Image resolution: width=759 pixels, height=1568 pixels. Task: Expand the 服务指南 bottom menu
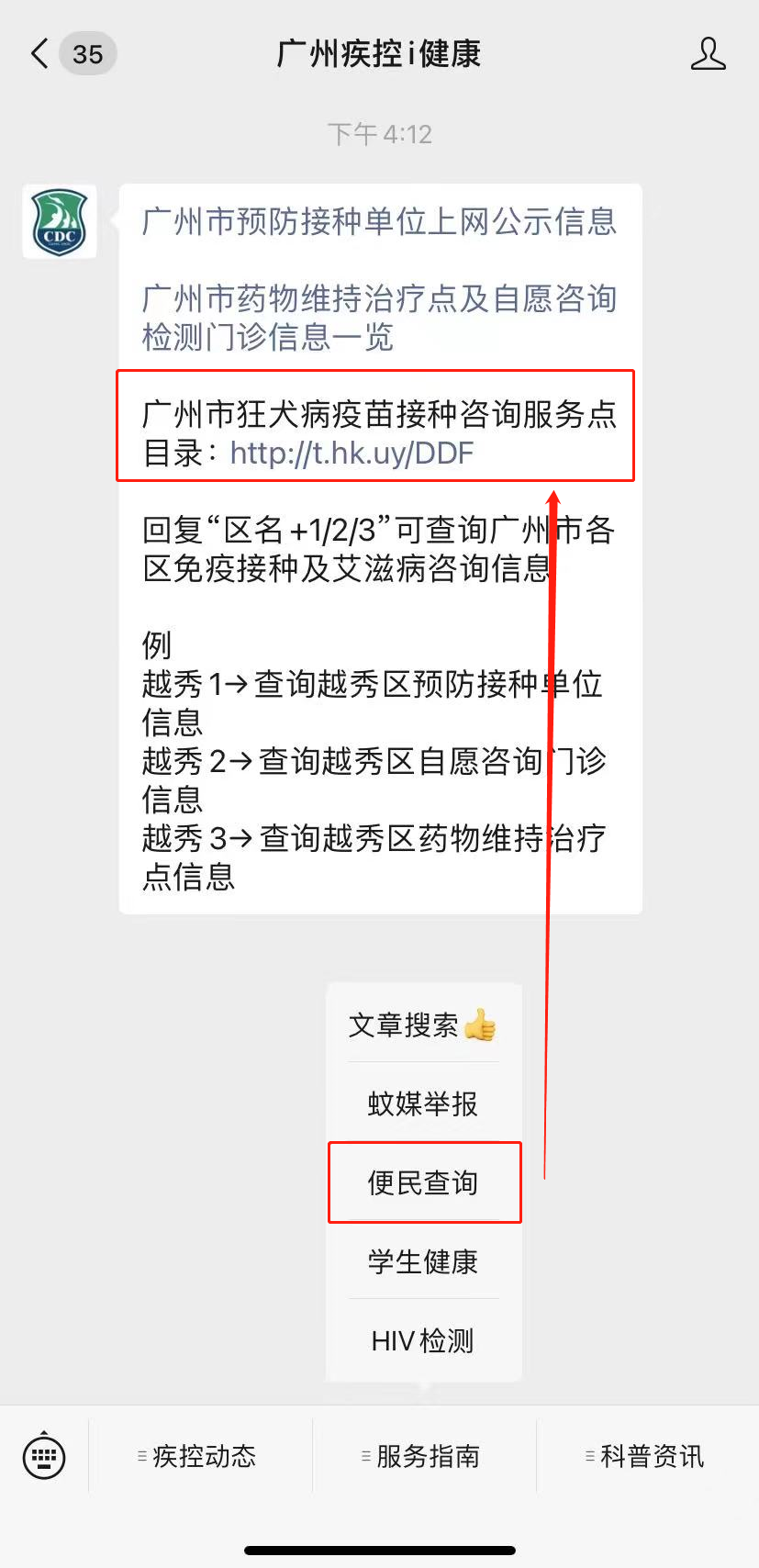424,1456
